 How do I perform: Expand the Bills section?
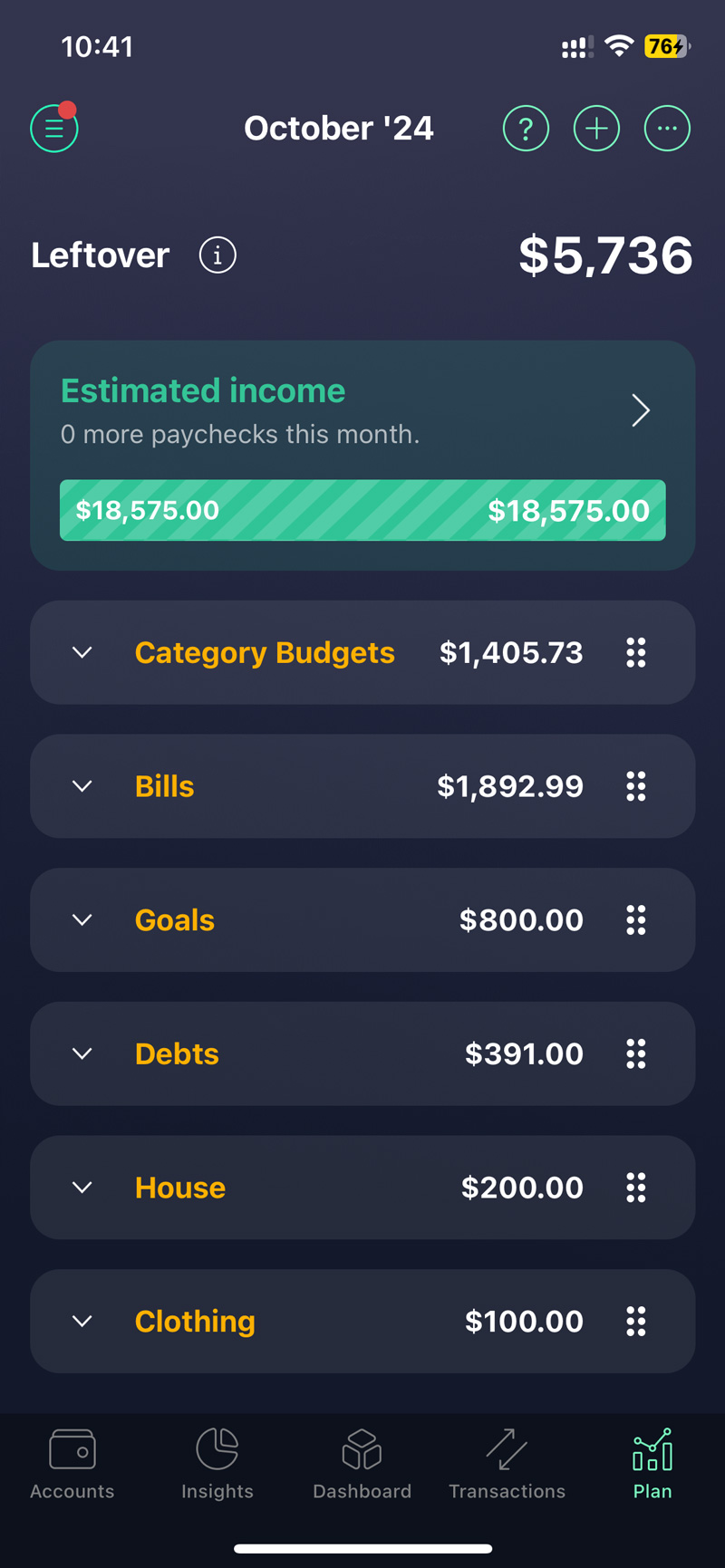point(82,786)
